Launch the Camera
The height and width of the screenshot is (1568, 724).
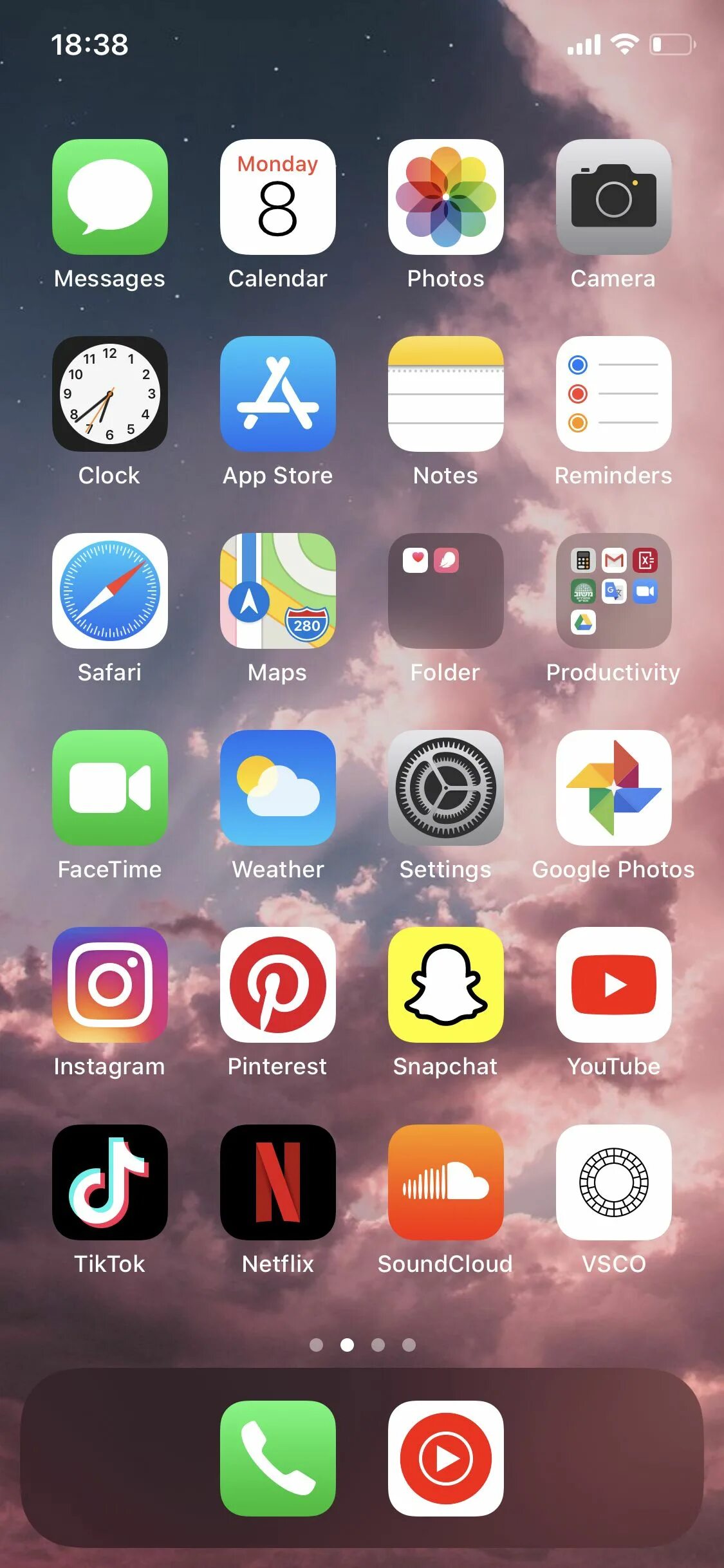[613, 197]
